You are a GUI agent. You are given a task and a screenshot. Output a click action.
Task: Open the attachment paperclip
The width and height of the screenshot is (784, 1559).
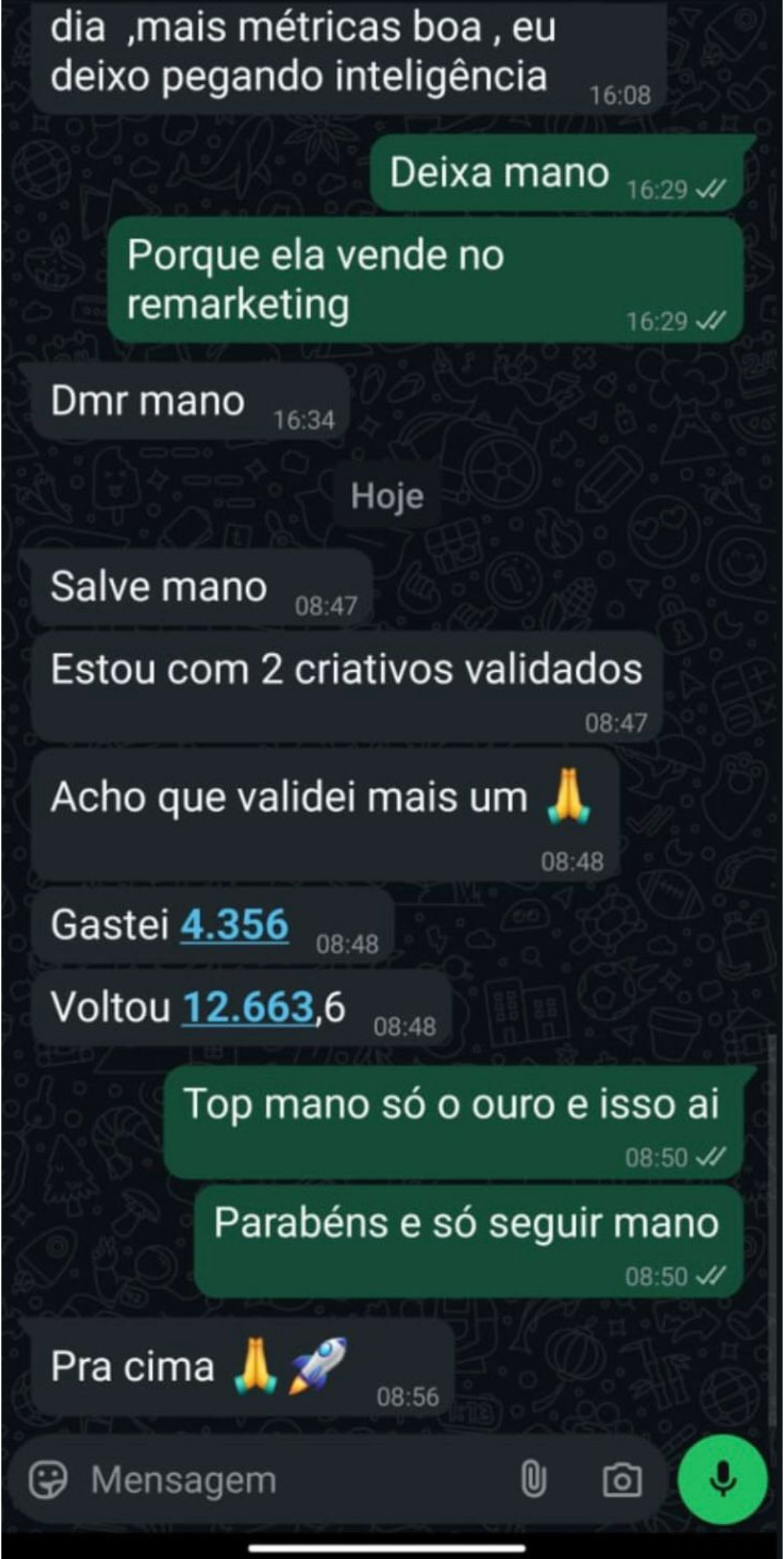coord(533,1479)
